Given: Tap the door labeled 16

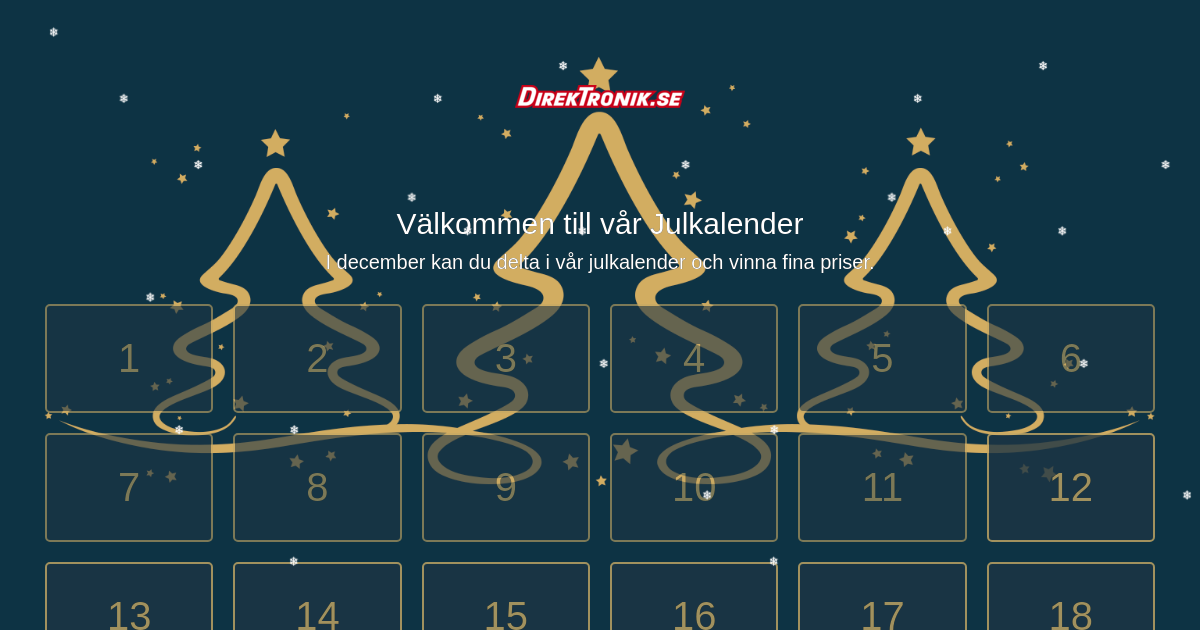Looking at the screenshot, I should coord(694,600).
